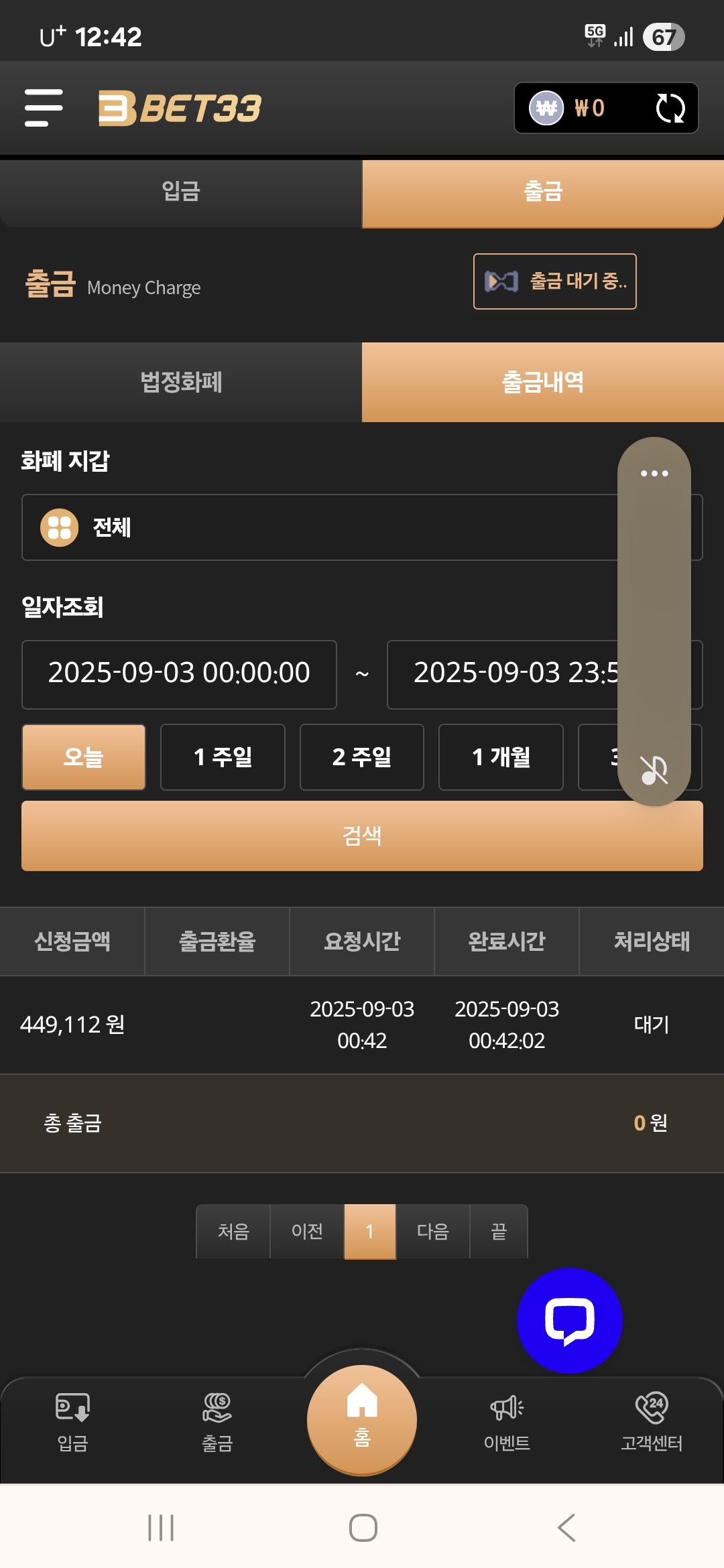
Task: Edit the start date 2025-09-03 00:00:00 field
Action: point(179,674)
